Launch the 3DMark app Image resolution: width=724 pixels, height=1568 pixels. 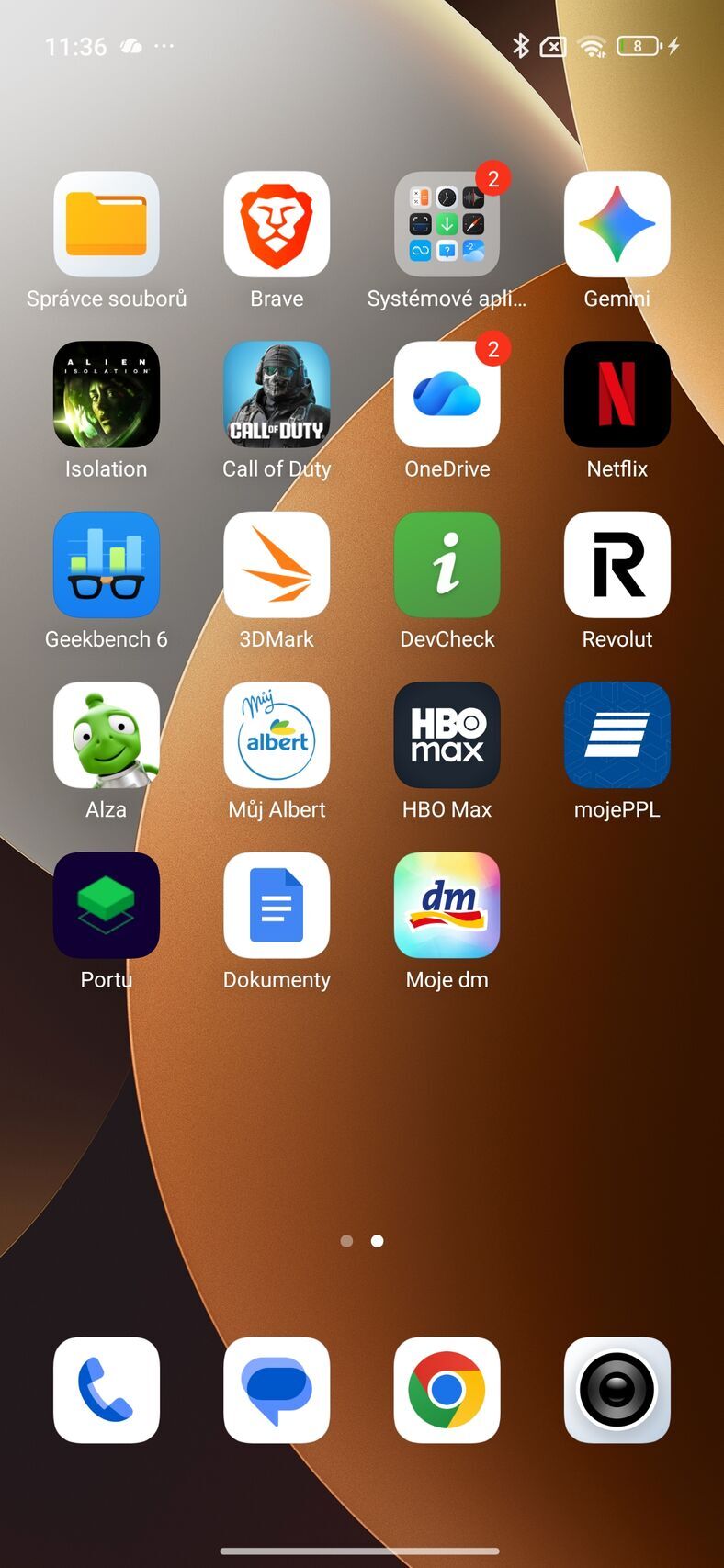coord(277,564)
